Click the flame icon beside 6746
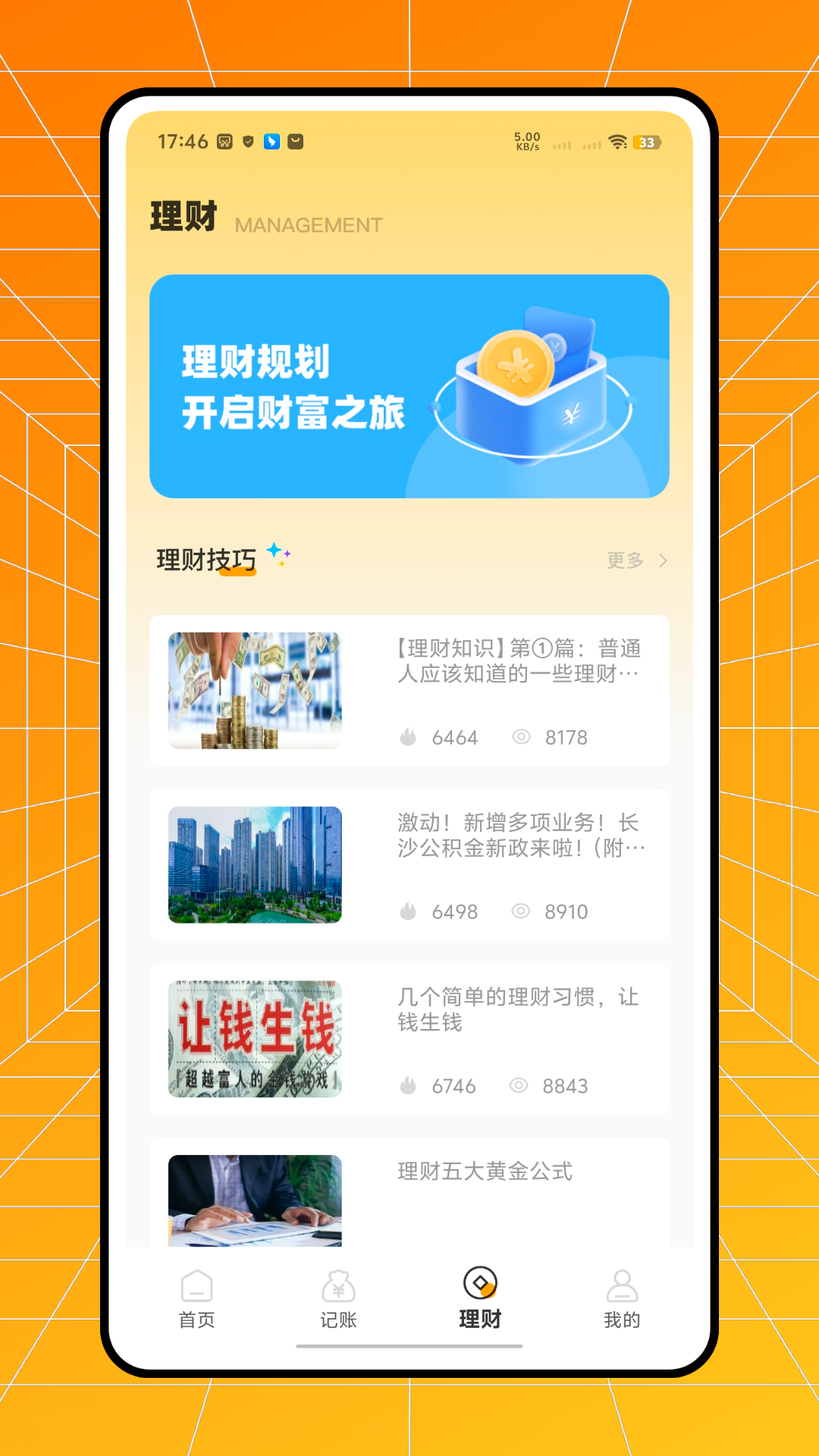819x1456 pixels. coord(409,1085)
